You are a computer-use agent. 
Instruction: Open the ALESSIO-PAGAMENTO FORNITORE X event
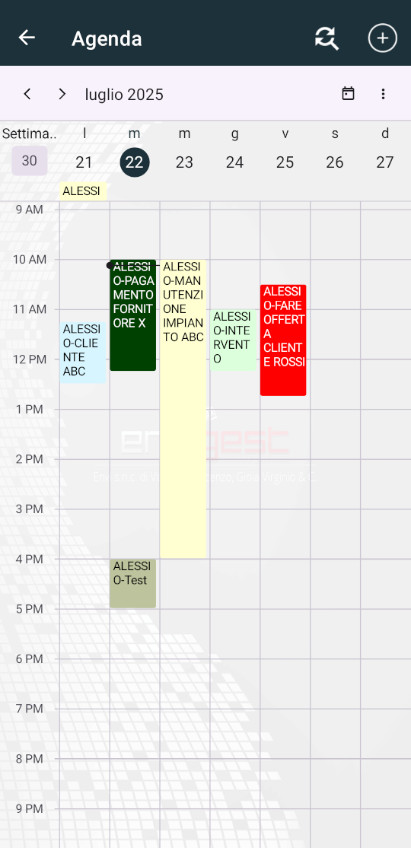(133, 315)
